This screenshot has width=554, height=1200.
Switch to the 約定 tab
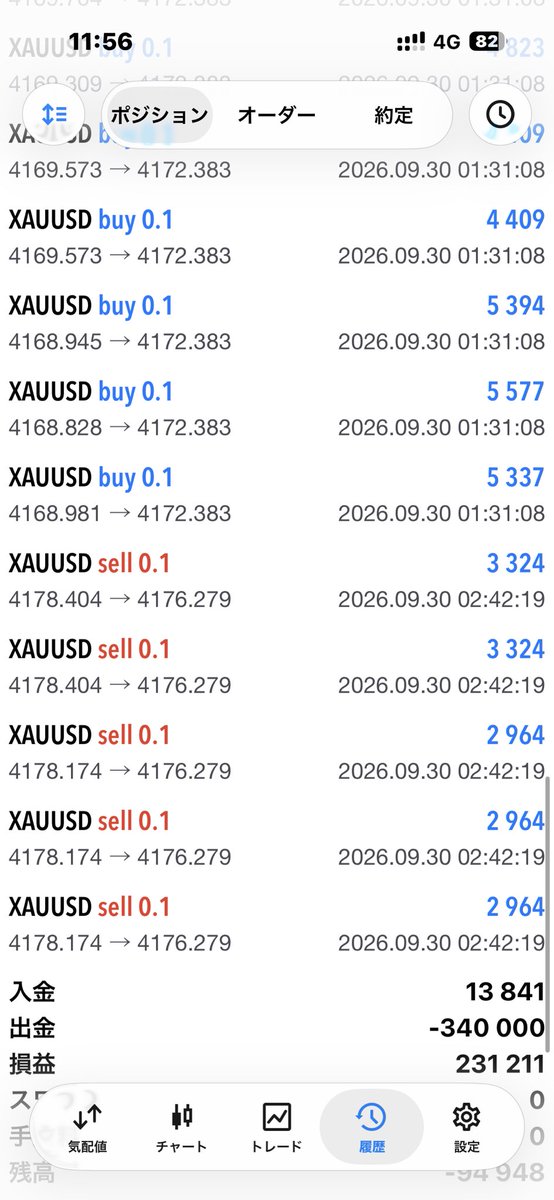click(393, 114)
